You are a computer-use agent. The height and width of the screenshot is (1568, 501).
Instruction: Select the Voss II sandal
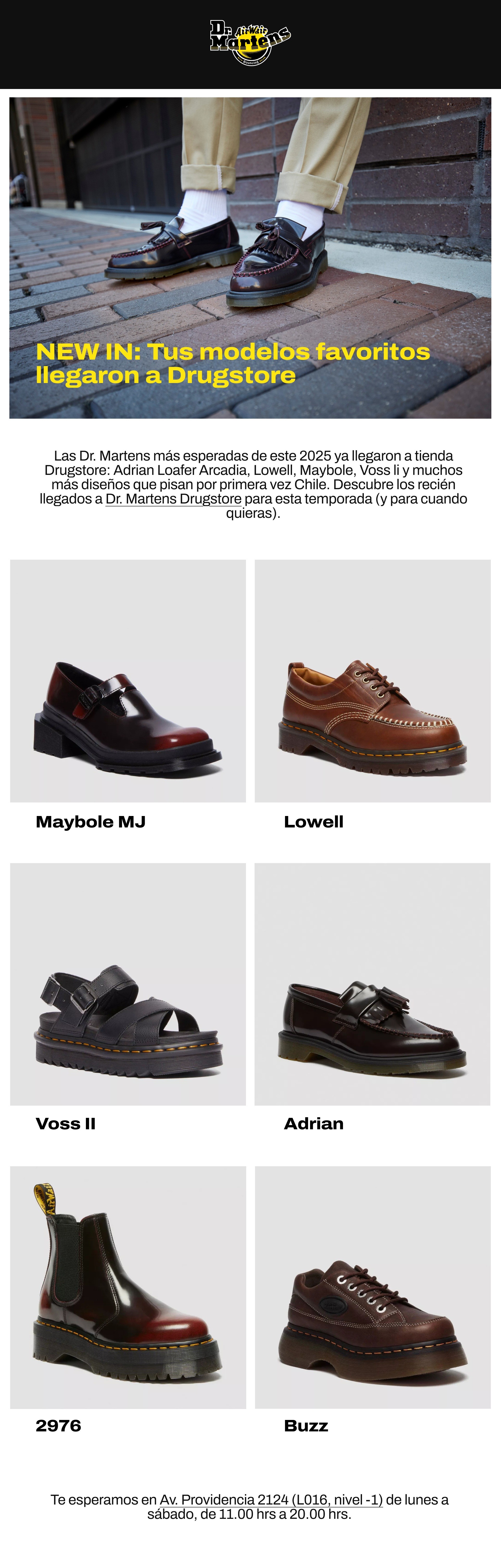click(x=128, y=984)
